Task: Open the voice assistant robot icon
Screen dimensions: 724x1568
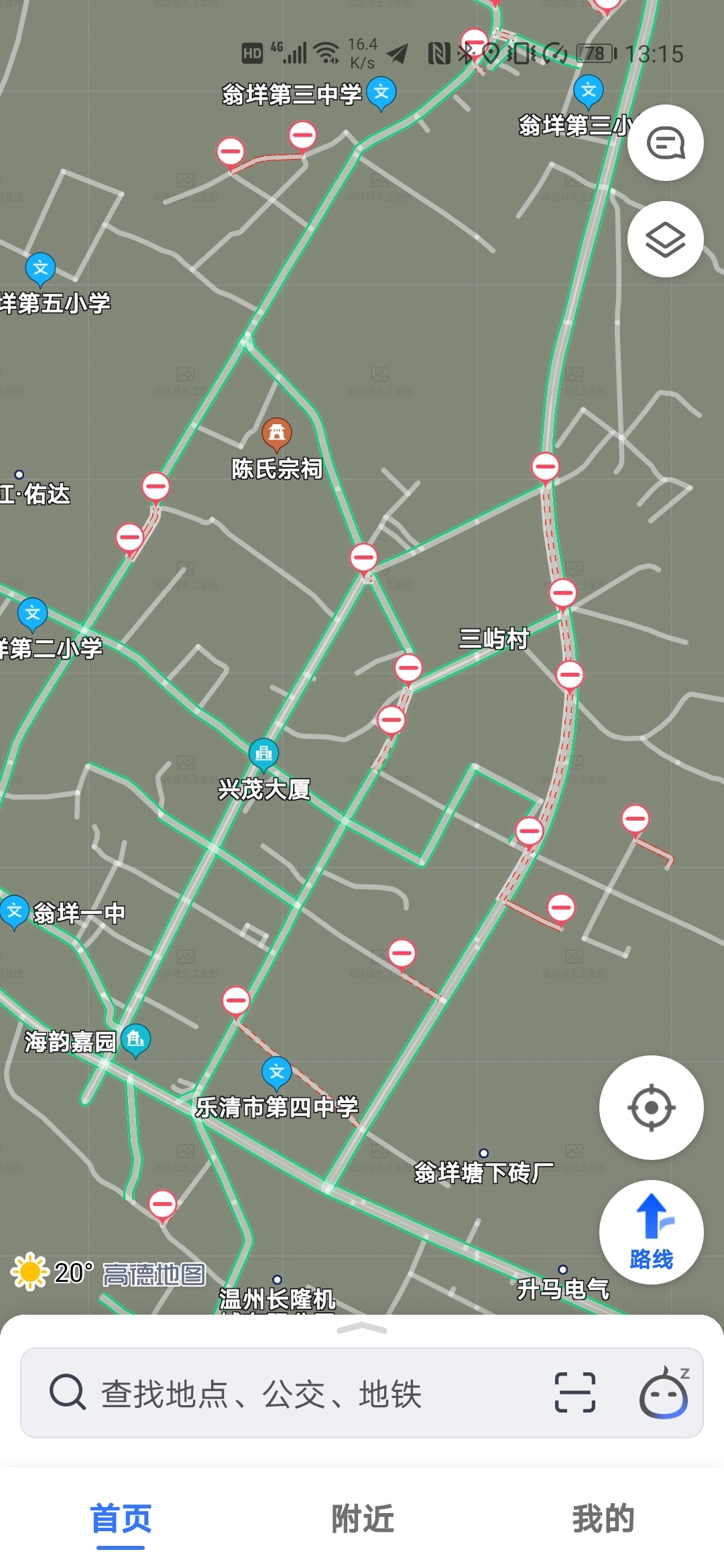Action: pos(664,1392)
